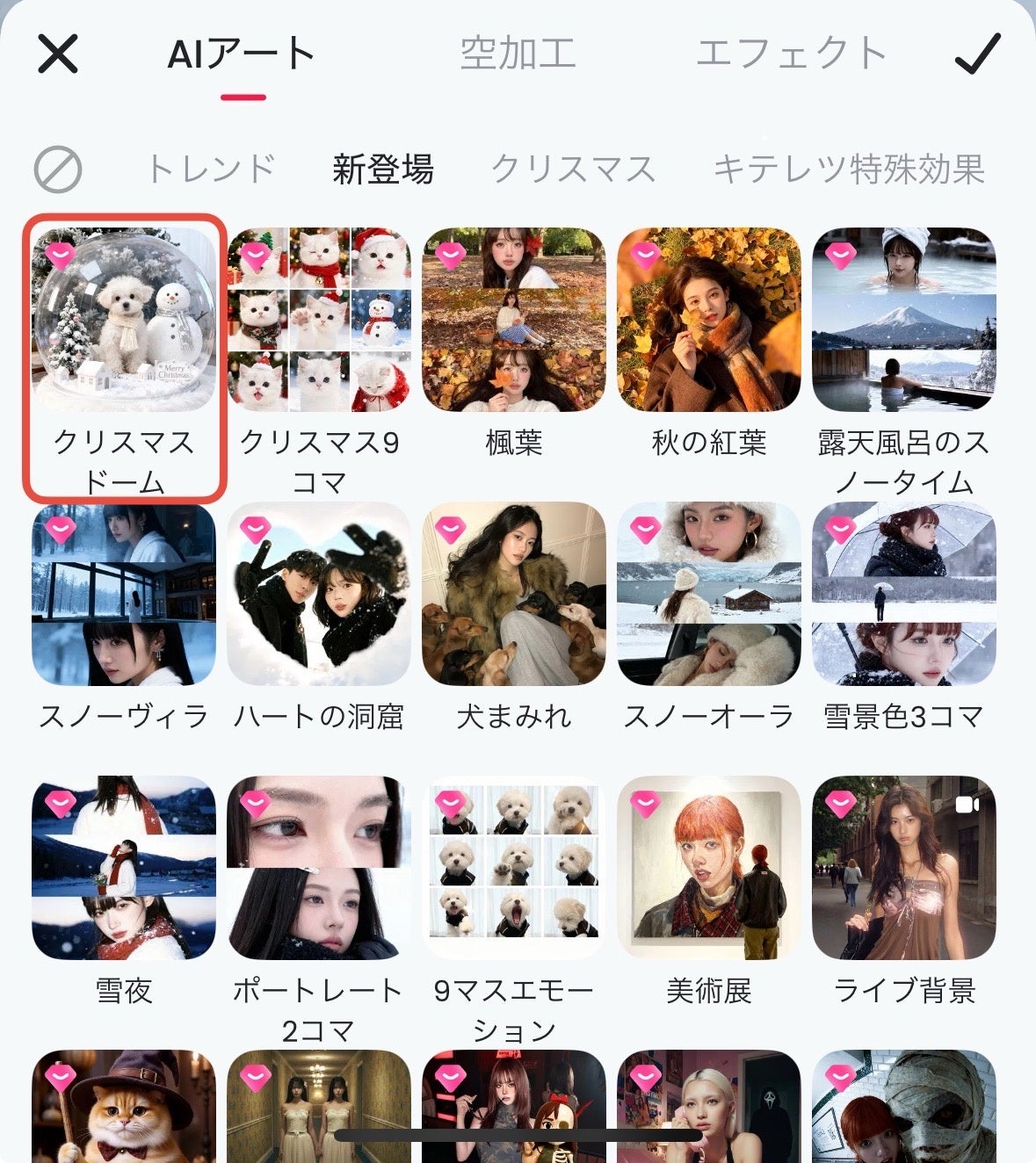Select the 露天風呂のスノータイム style
This screenshot has height=1163, width=1036.
point(904,320)
